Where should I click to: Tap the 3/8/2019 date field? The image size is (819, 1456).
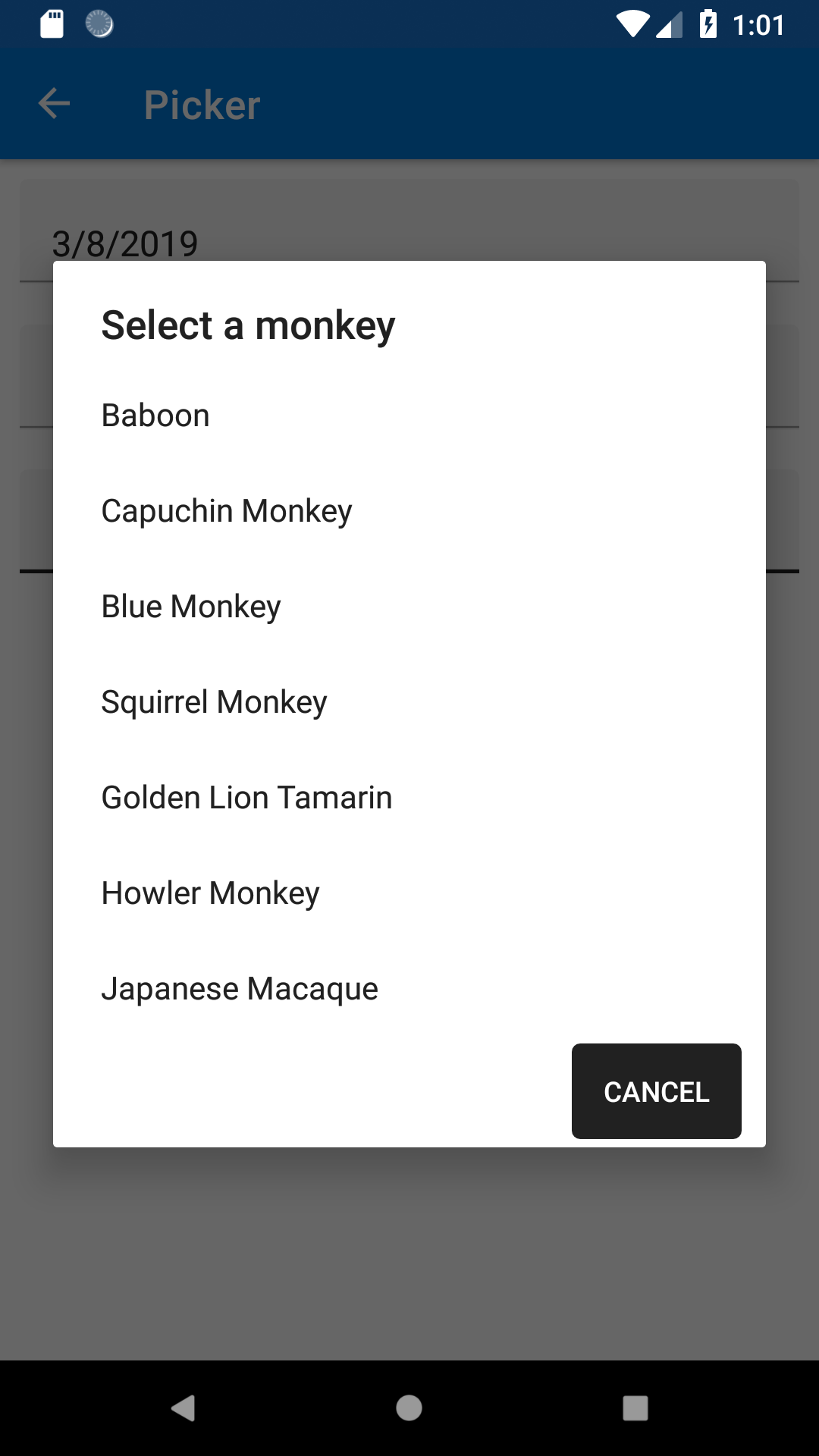[124, 243]
